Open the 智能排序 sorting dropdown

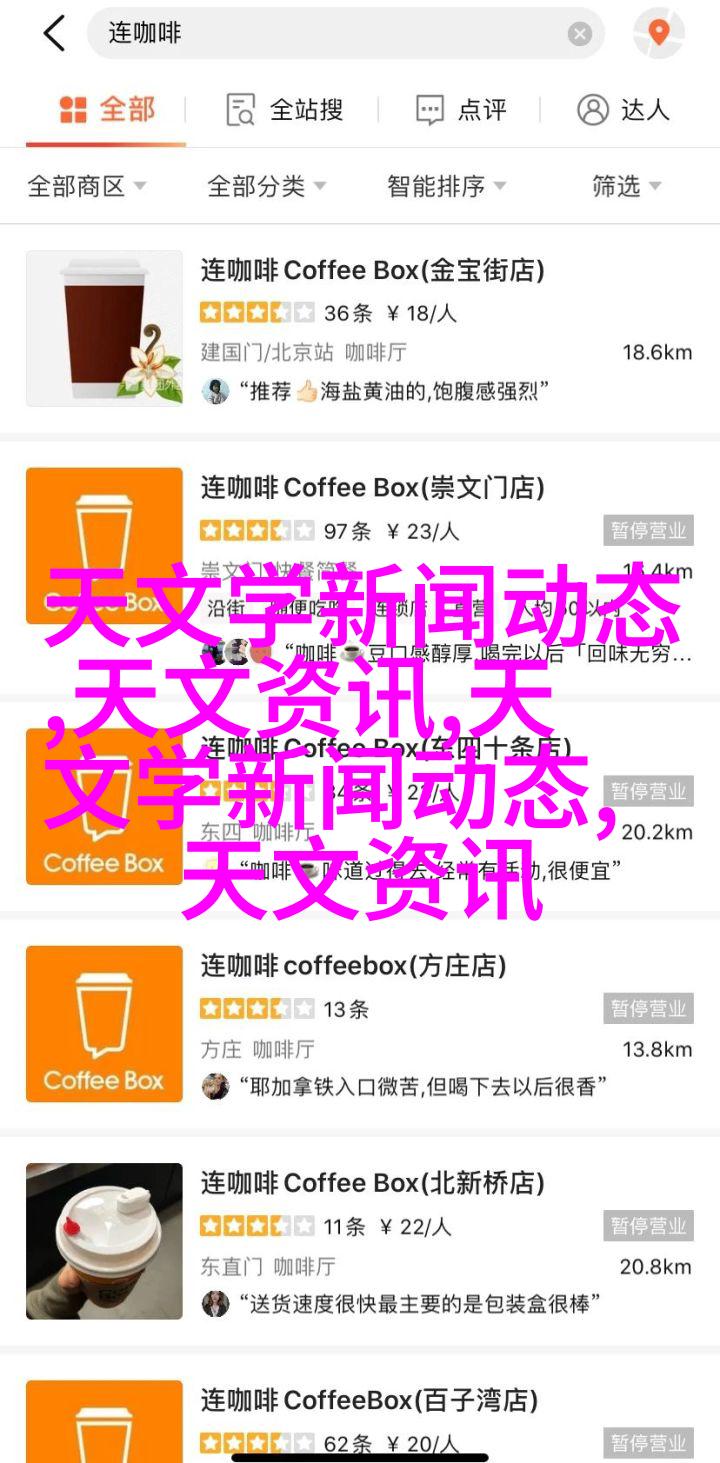tap(446, 186)
